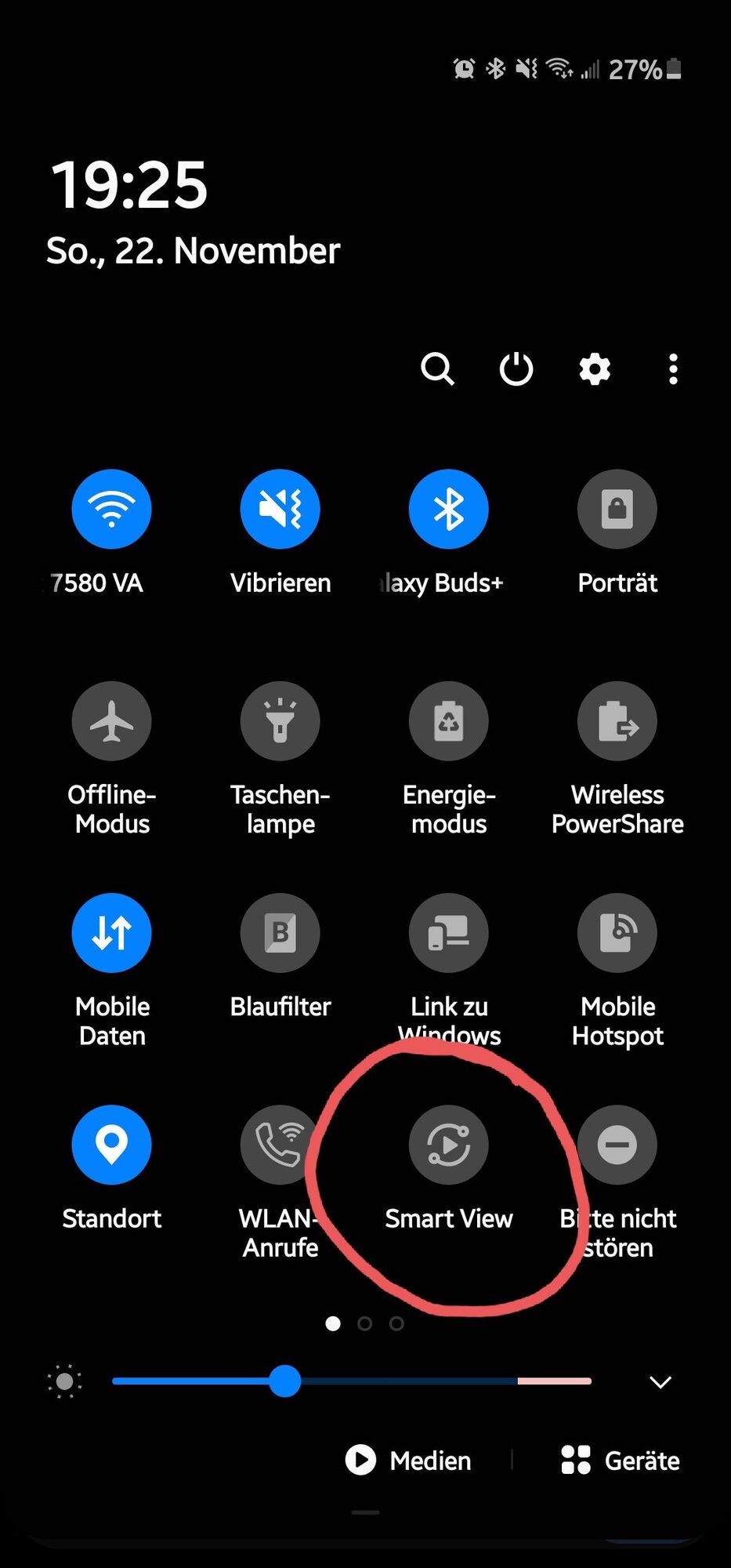The image size is (731, 1568).
Task: Toggle the Vibrieren sound mode
Action: point(280,509)
